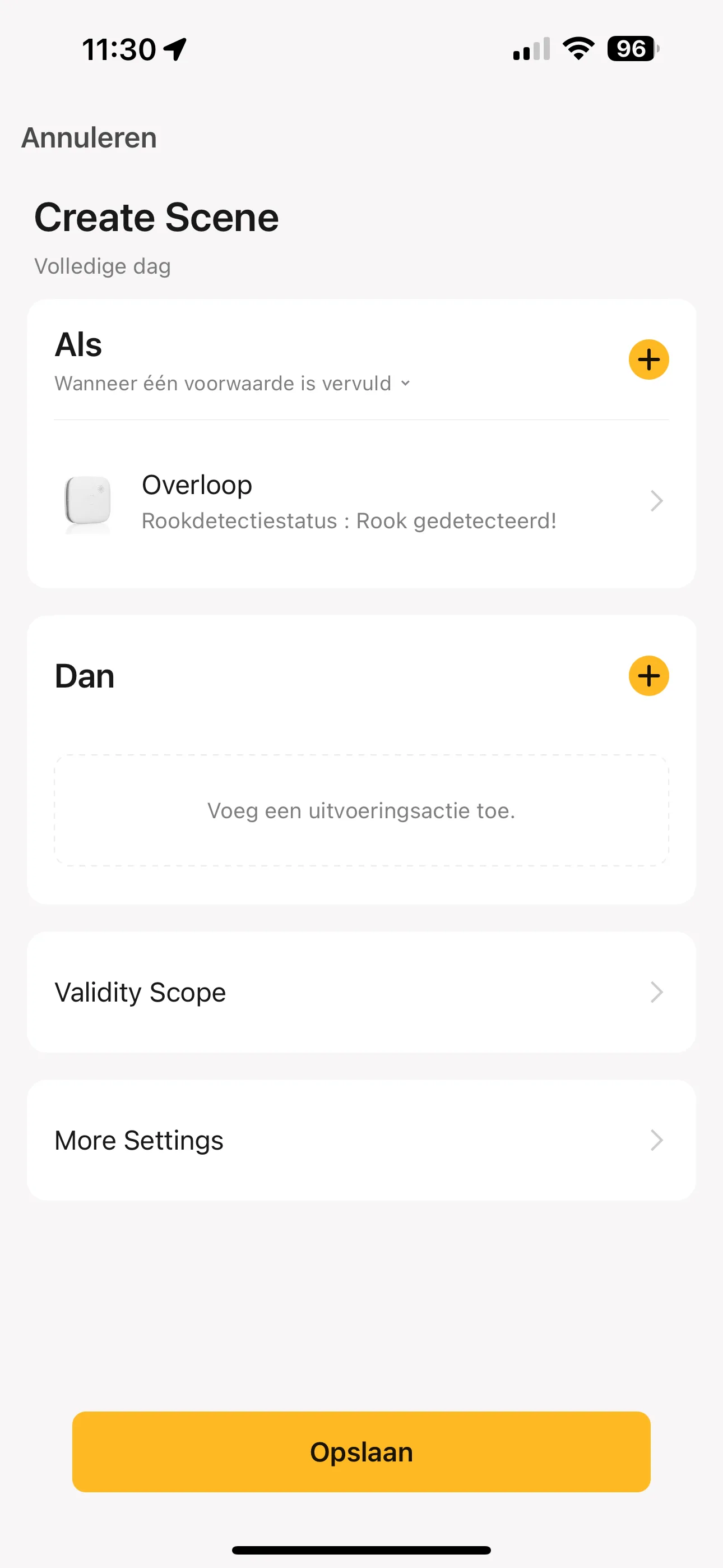
Task: Add a new condition in the Als section
Action: tap(648, 359)
